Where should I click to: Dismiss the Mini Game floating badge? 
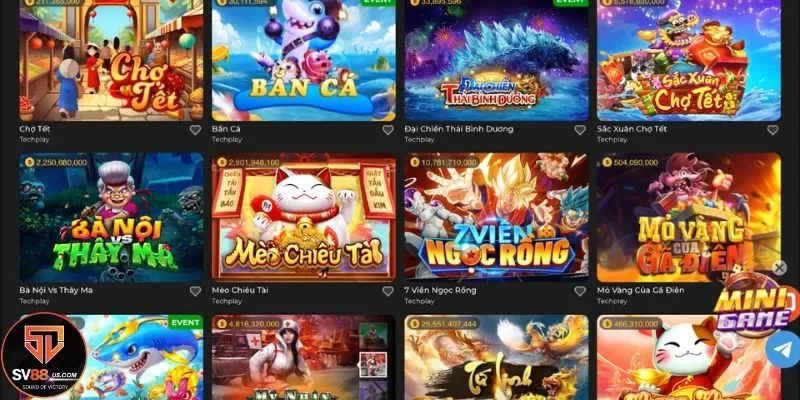click(780, 268)
